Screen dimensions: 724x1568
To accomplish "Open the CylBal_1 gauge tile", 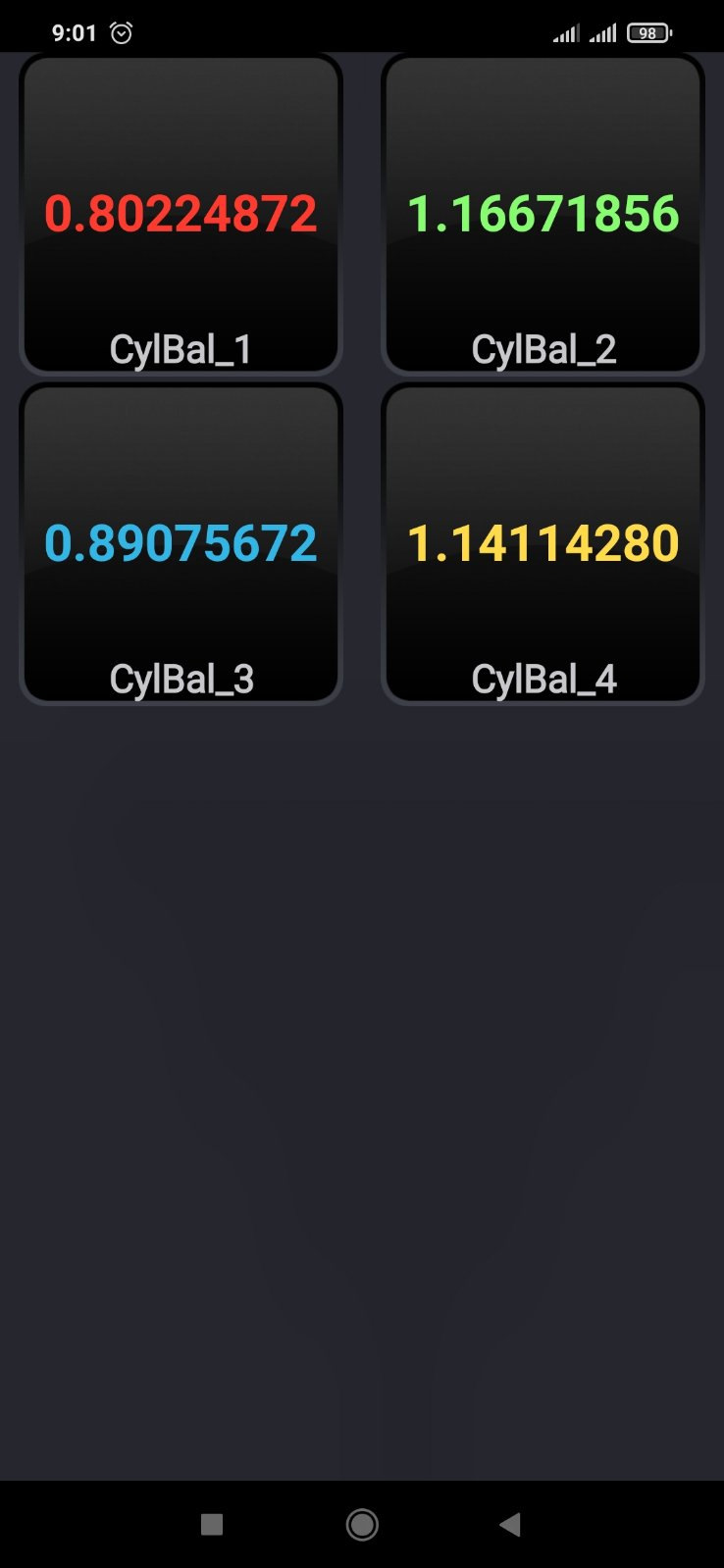I will [x=181, y=214].
